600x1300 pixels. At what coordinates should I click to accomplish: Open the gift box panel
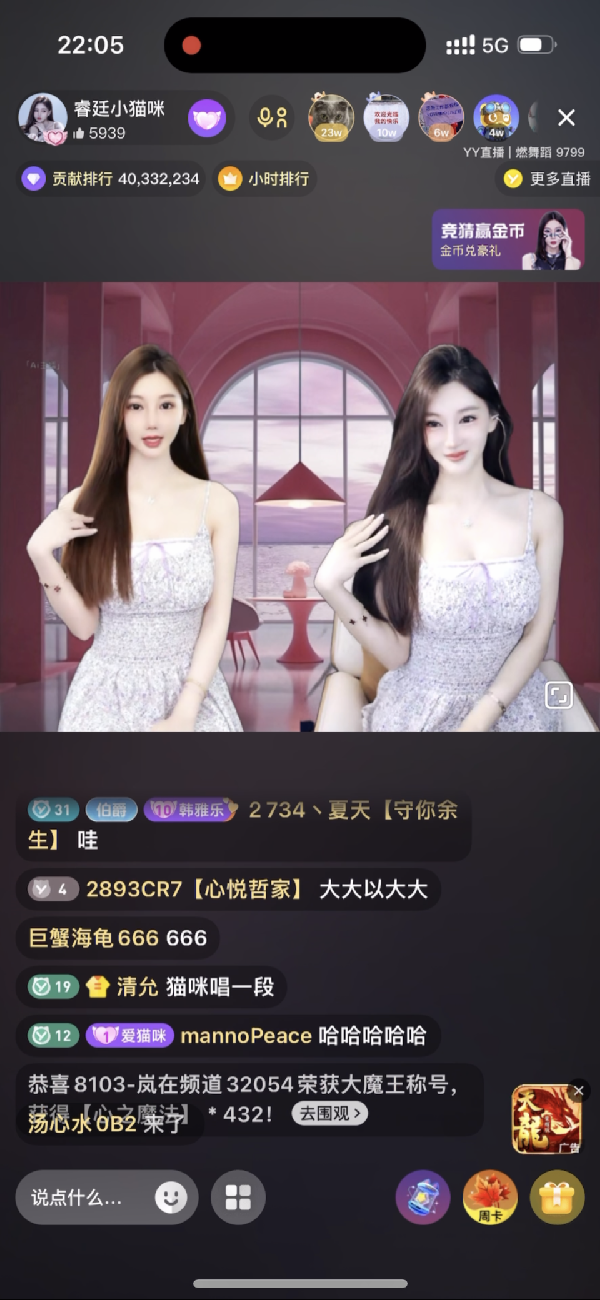(556, 1197)
